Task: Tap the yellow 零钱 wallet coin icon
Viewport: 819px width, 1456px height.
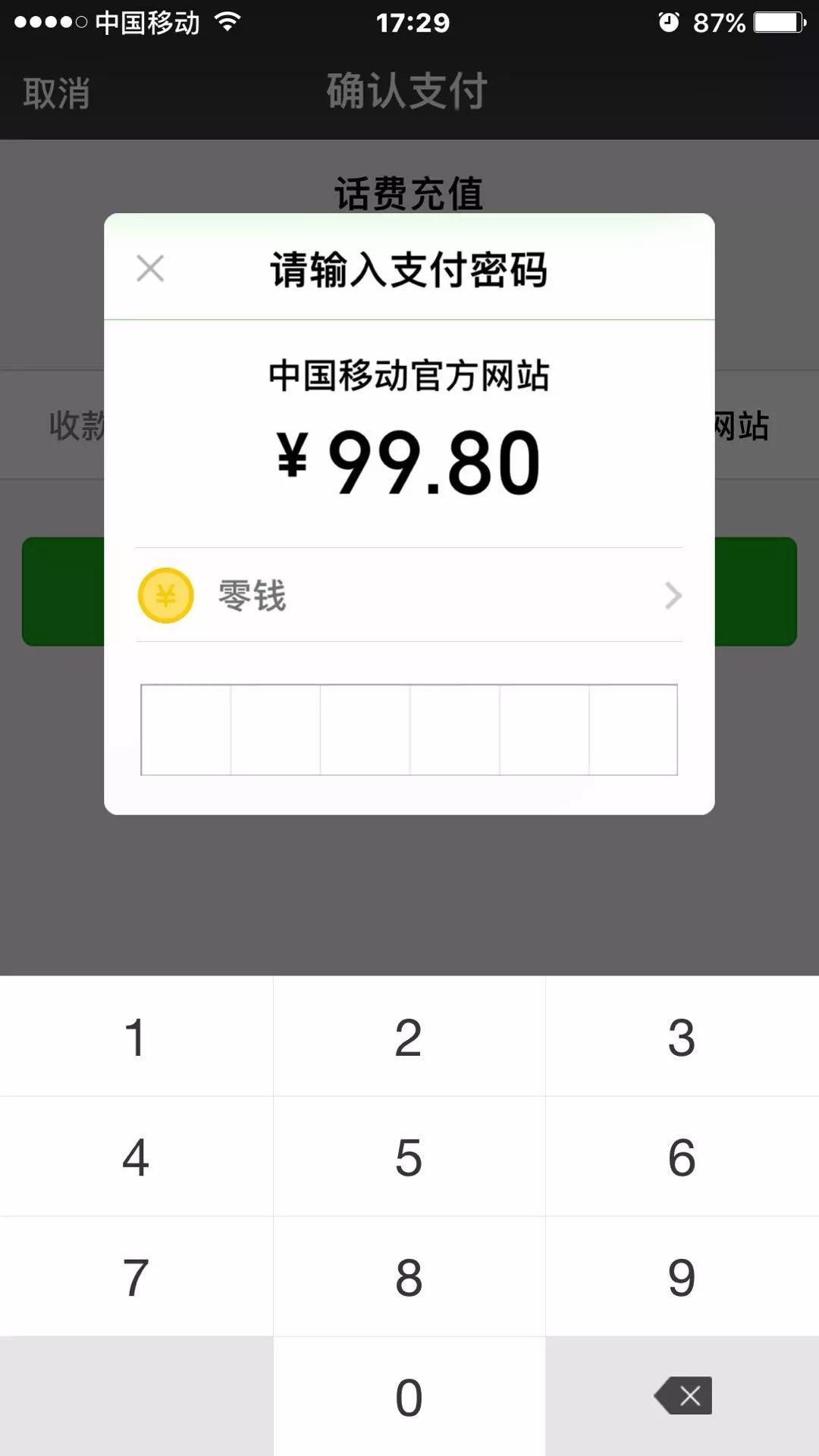Action: [x=165, y=596]
